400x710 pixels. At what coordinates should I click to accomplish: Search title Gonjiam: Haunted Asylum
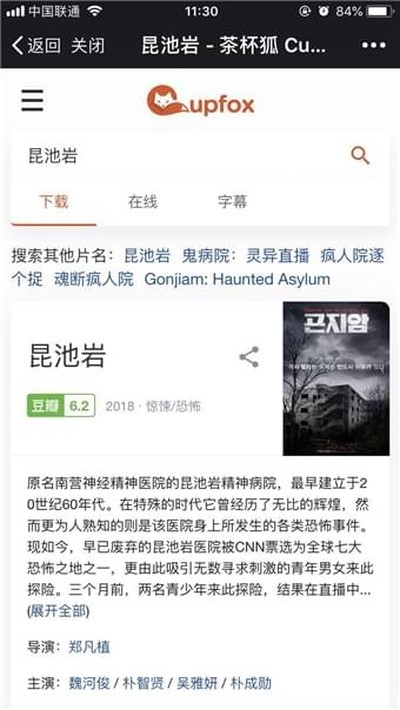pyautogui.click(x=237, y=279)
